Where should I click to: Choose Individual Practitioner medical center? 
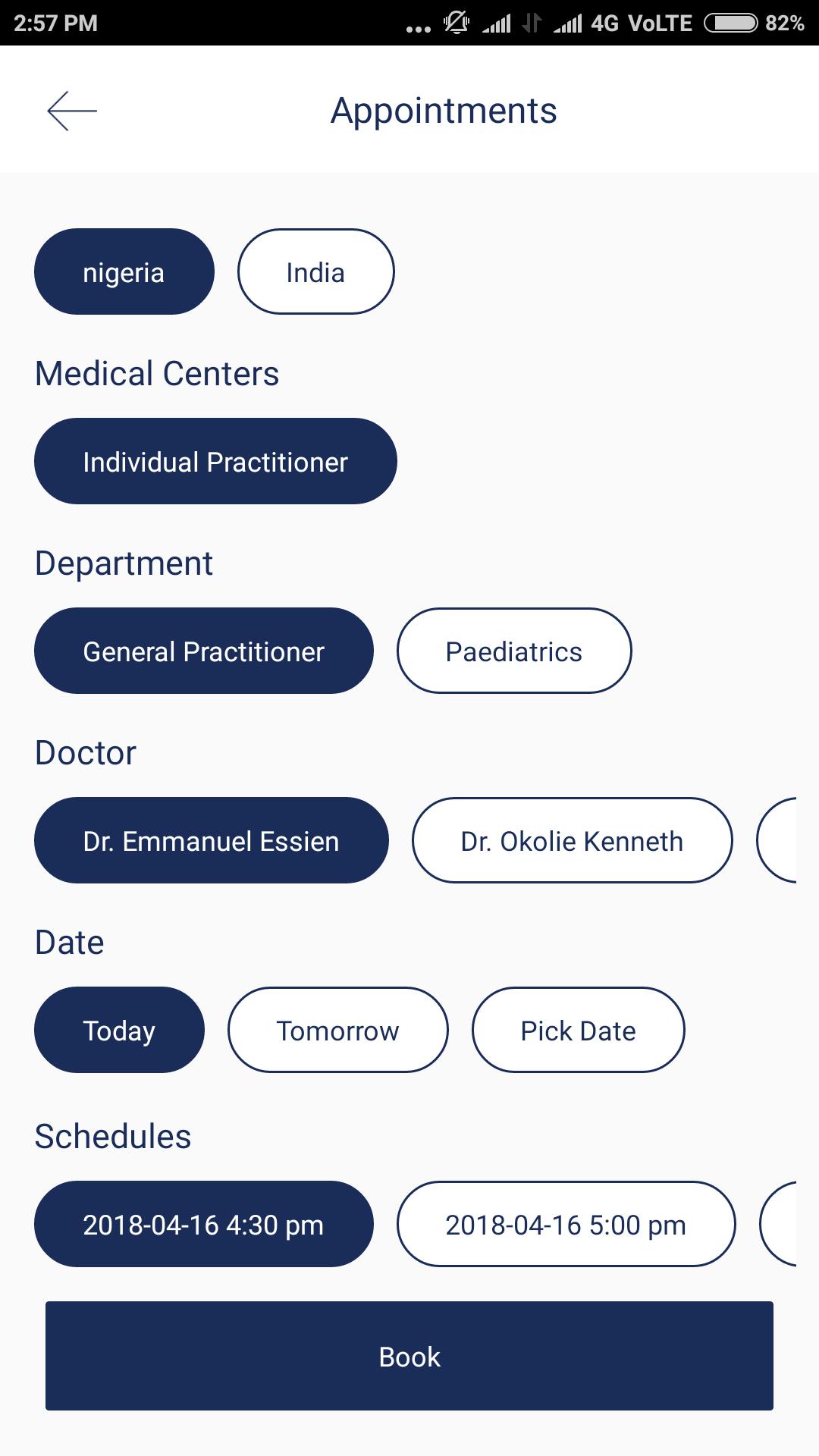click(215, 461)
